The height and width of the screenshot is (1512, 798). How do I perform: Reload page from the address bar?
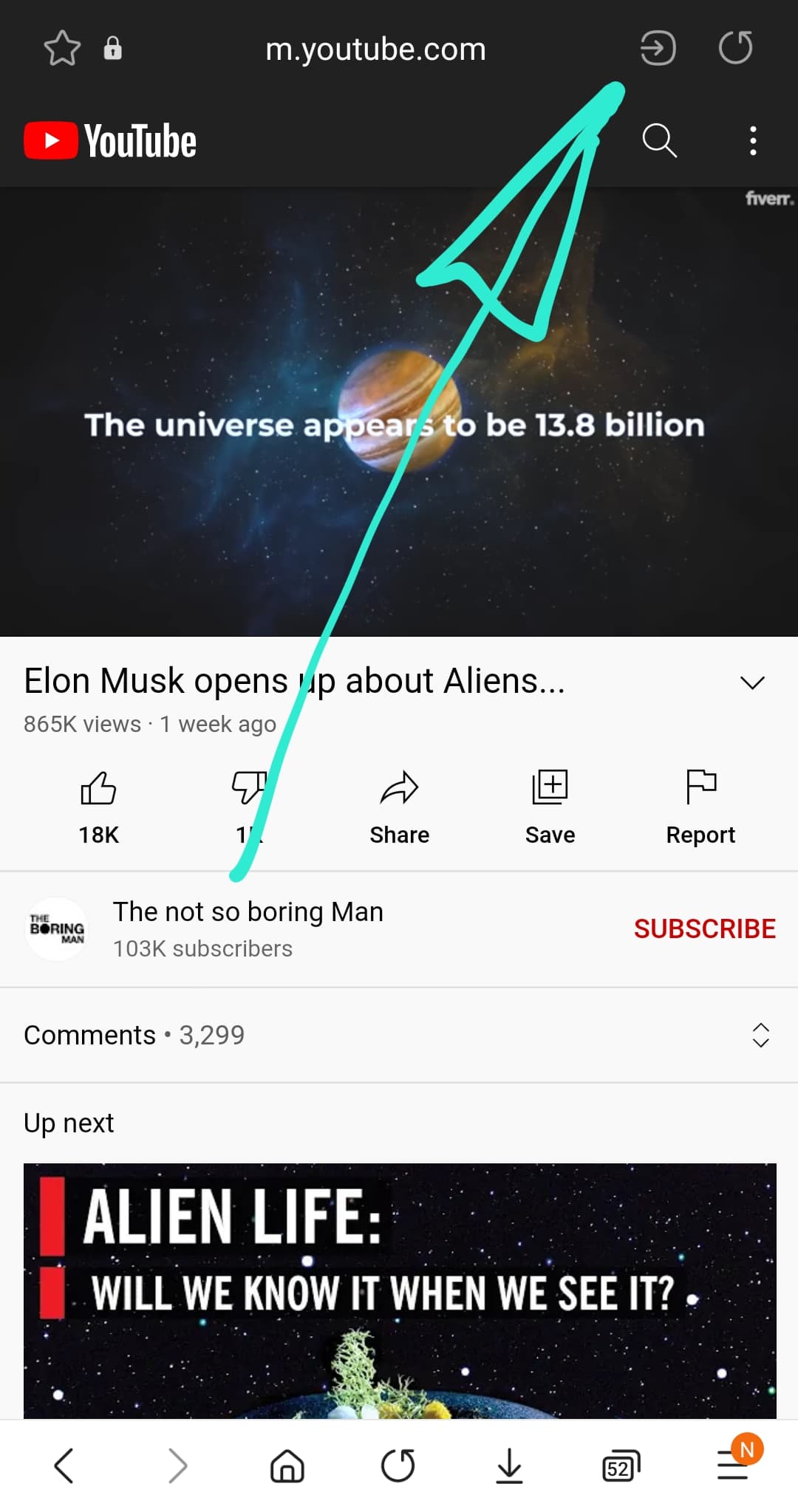[x=735, y=49]
